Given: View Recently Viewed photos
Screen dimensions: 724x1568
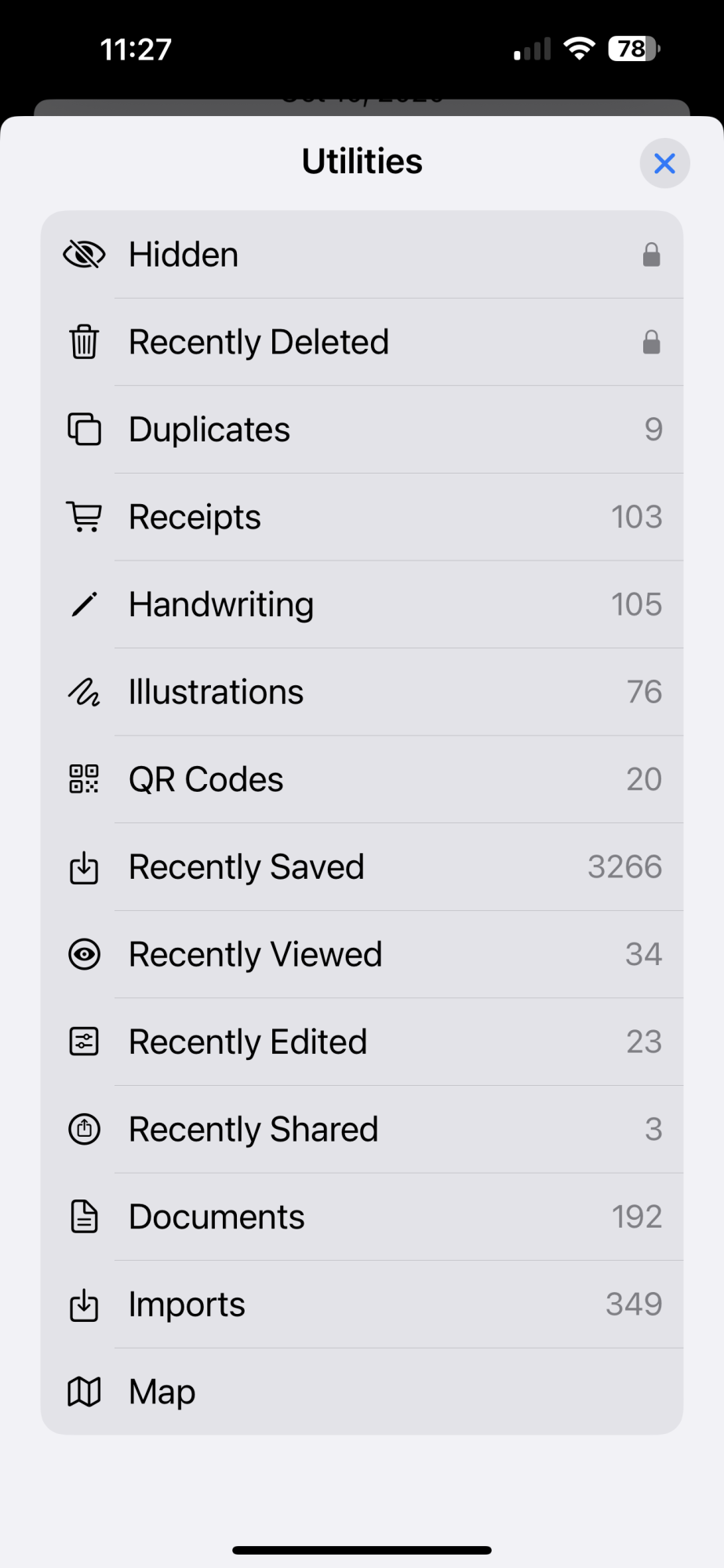Looking at the screenshot, I should pos(361,954).
